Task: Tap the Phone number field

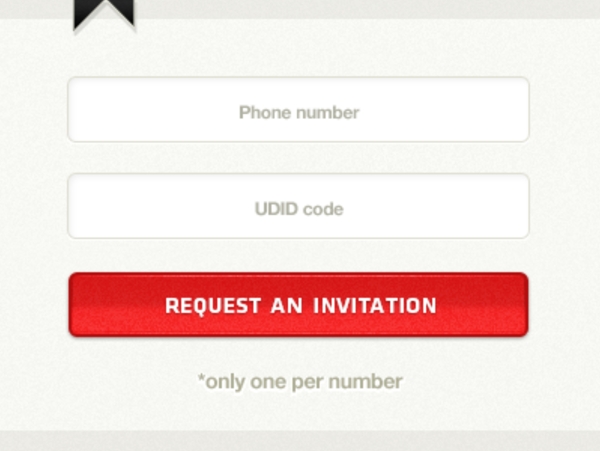Action: [298, 111]
